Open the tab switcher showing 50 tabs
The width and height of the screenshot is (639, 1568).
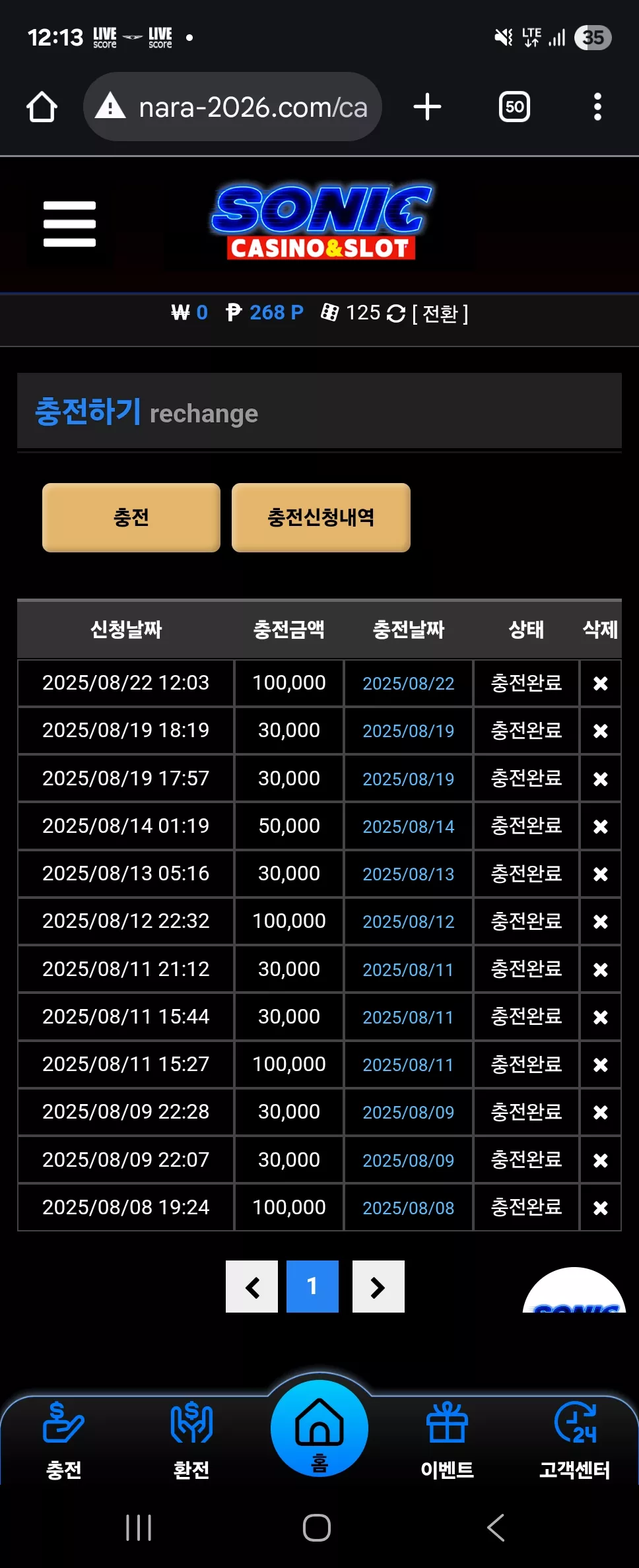coord(514,107)
